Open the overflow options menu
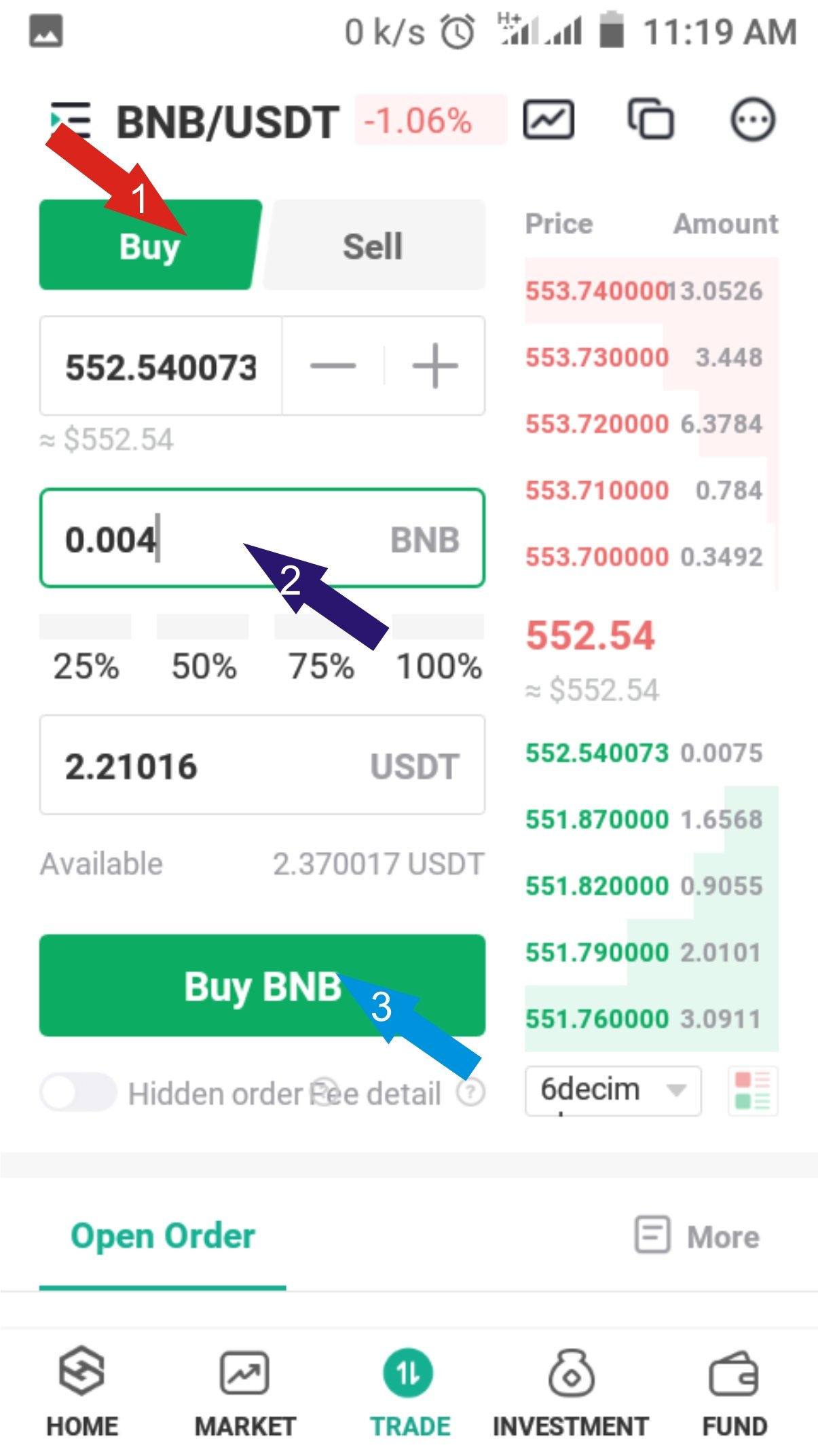Screen dimensions: 818x1456 point(752,121)
